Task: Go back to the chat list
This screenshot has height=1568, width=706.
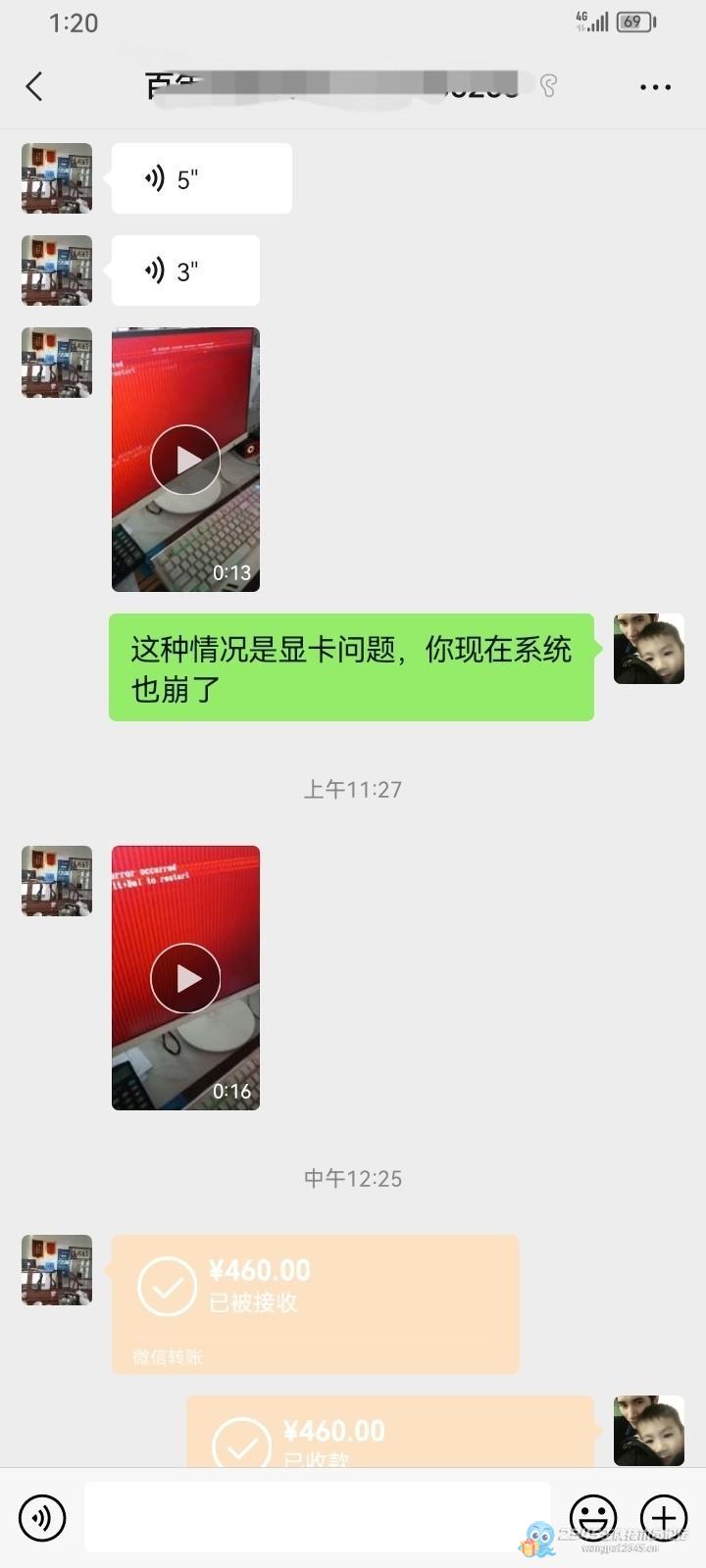Action: click(34, 86)
